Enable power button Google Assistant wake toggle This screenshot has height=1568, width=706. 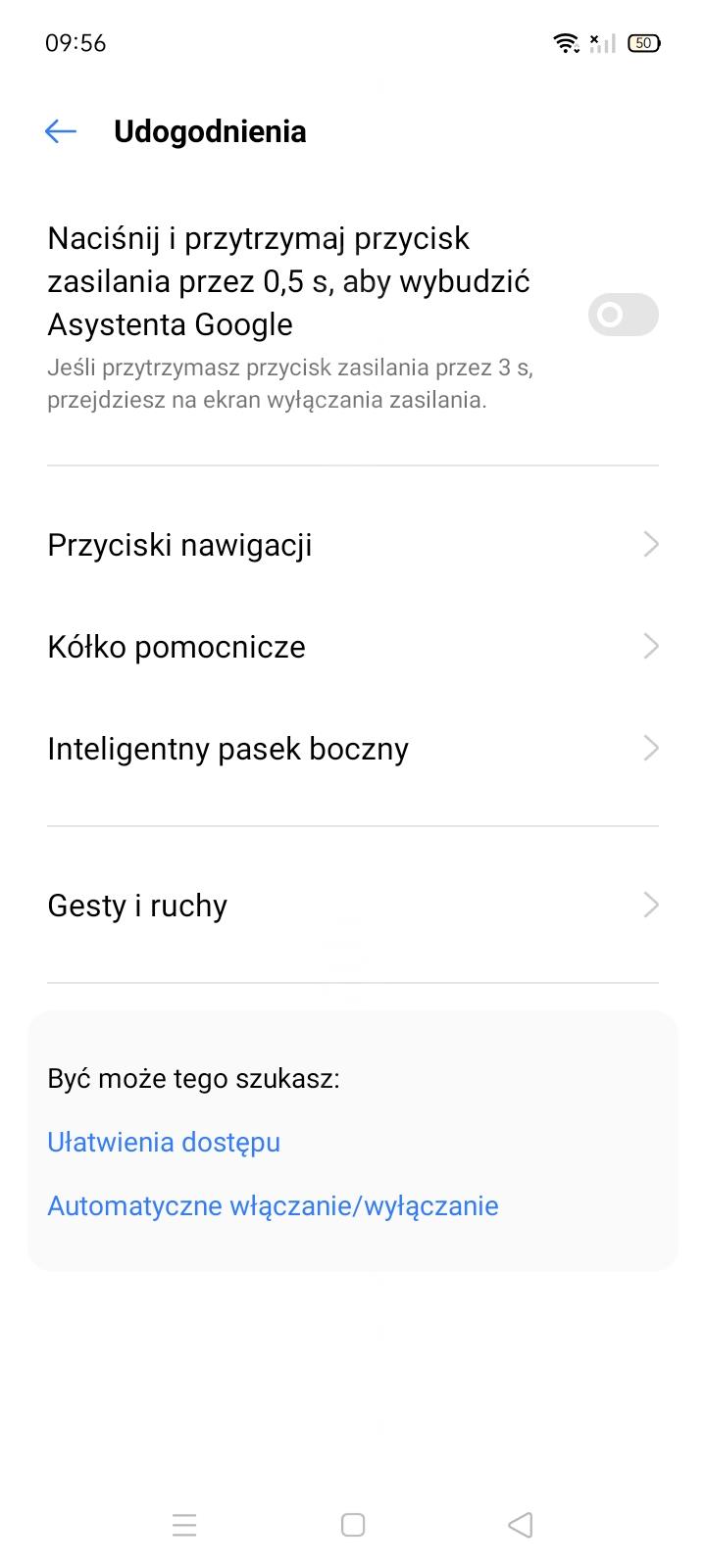[623, 315]
